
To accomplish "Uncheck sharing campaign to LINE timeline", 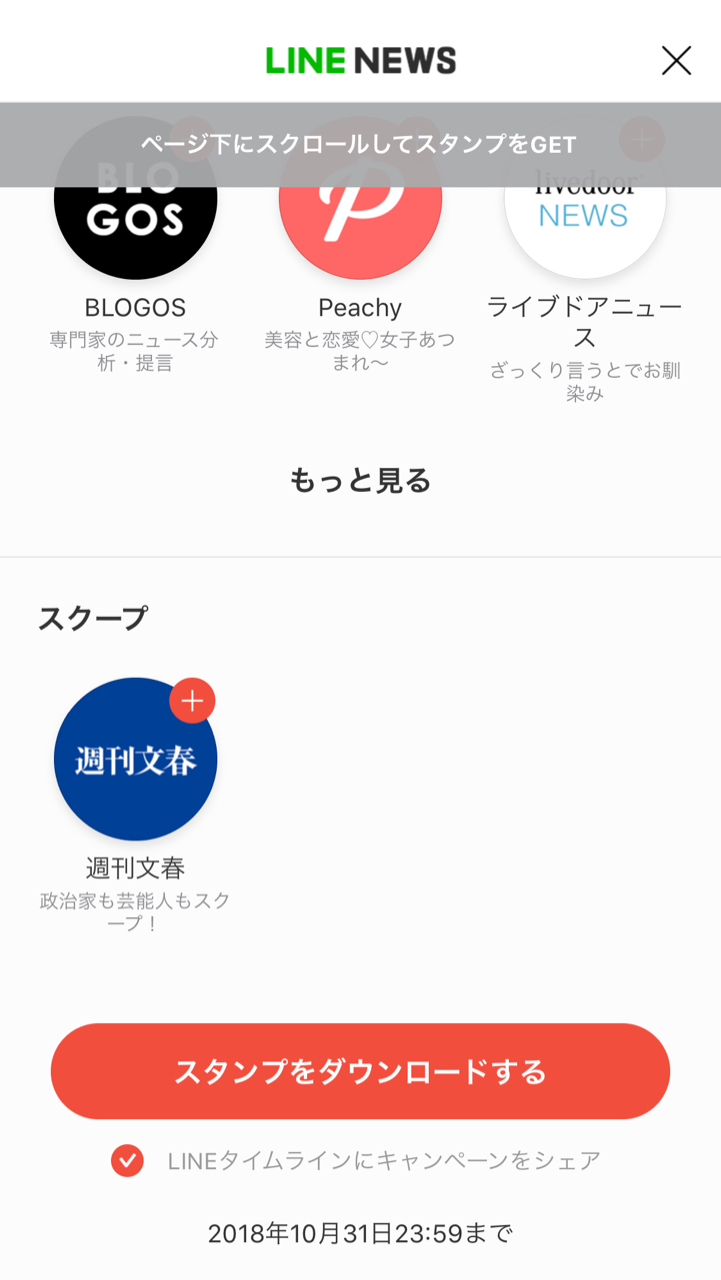I will point(127,1161).
